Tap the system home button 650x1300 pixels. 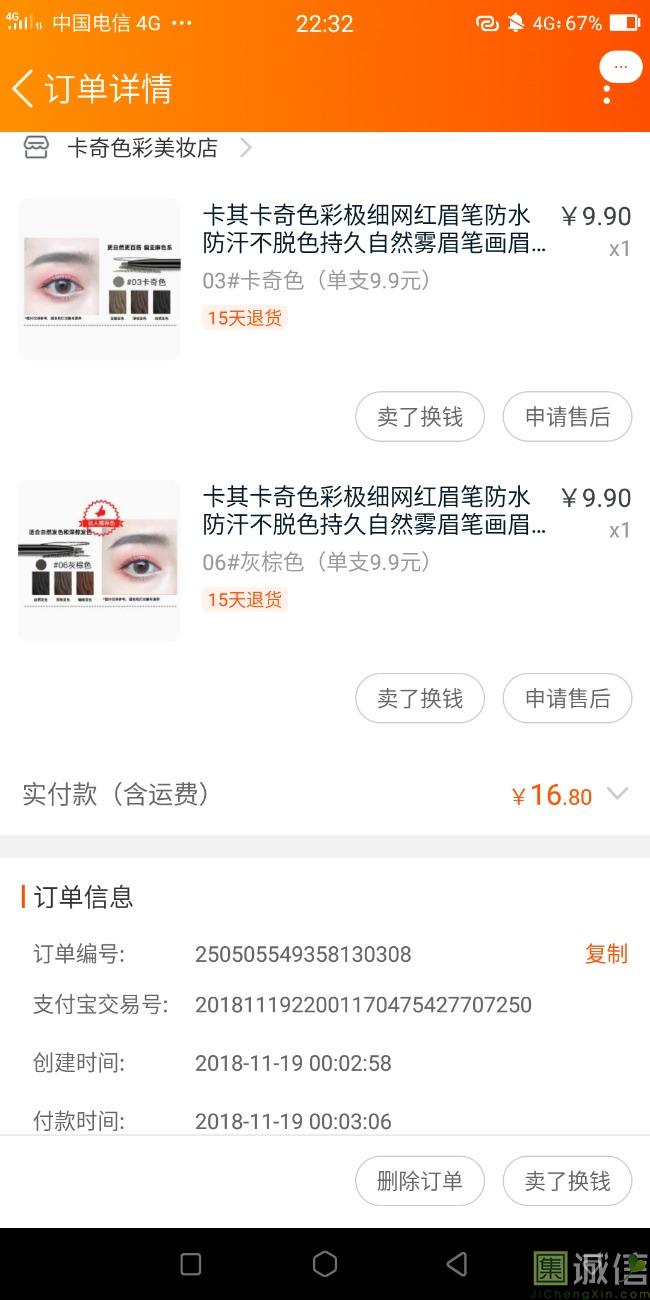[325, 1264]
